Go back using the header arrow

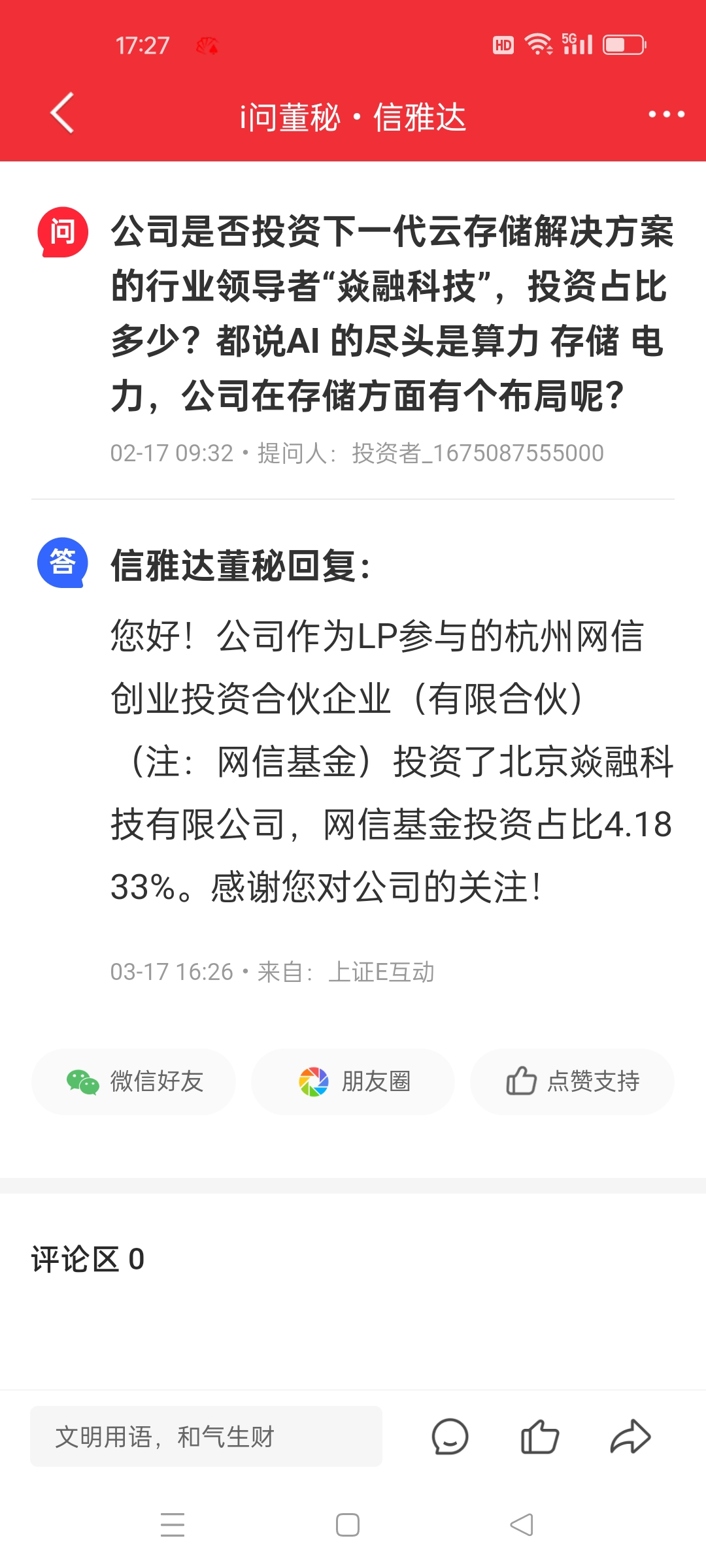pyautogui.click(x=63, y=114)
